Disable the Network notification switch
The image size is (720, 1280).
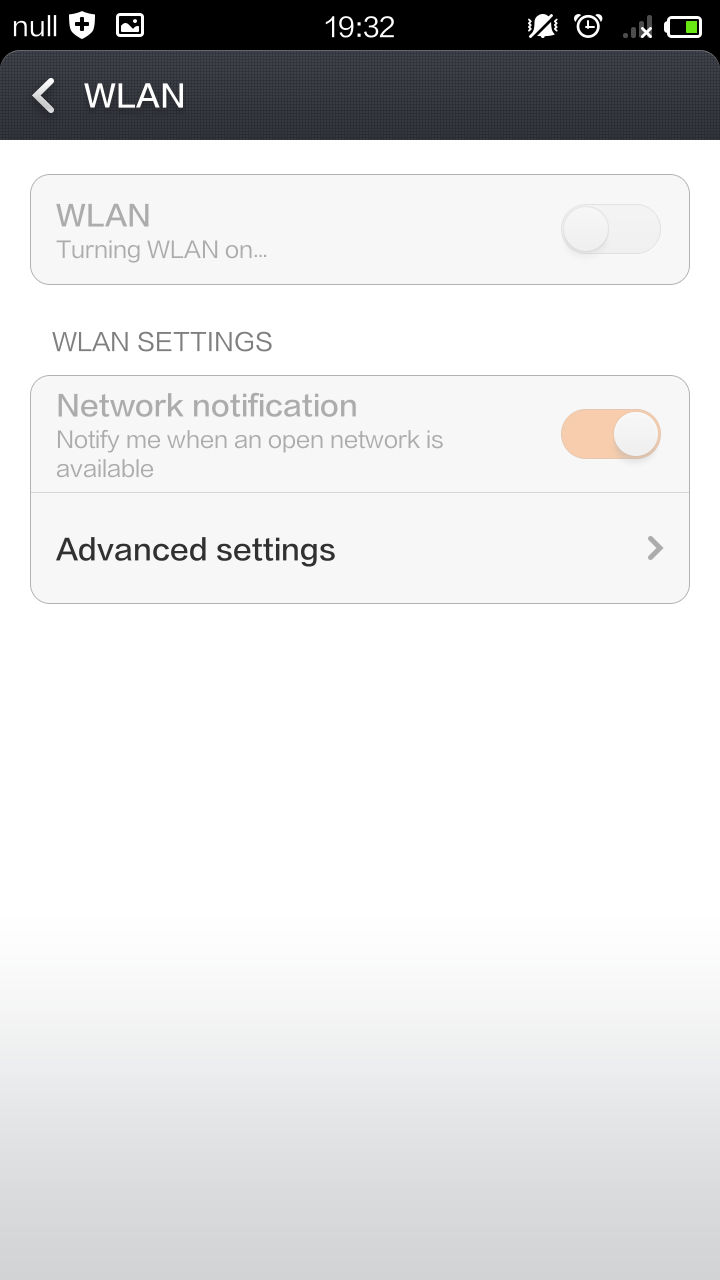pos(611,434)
